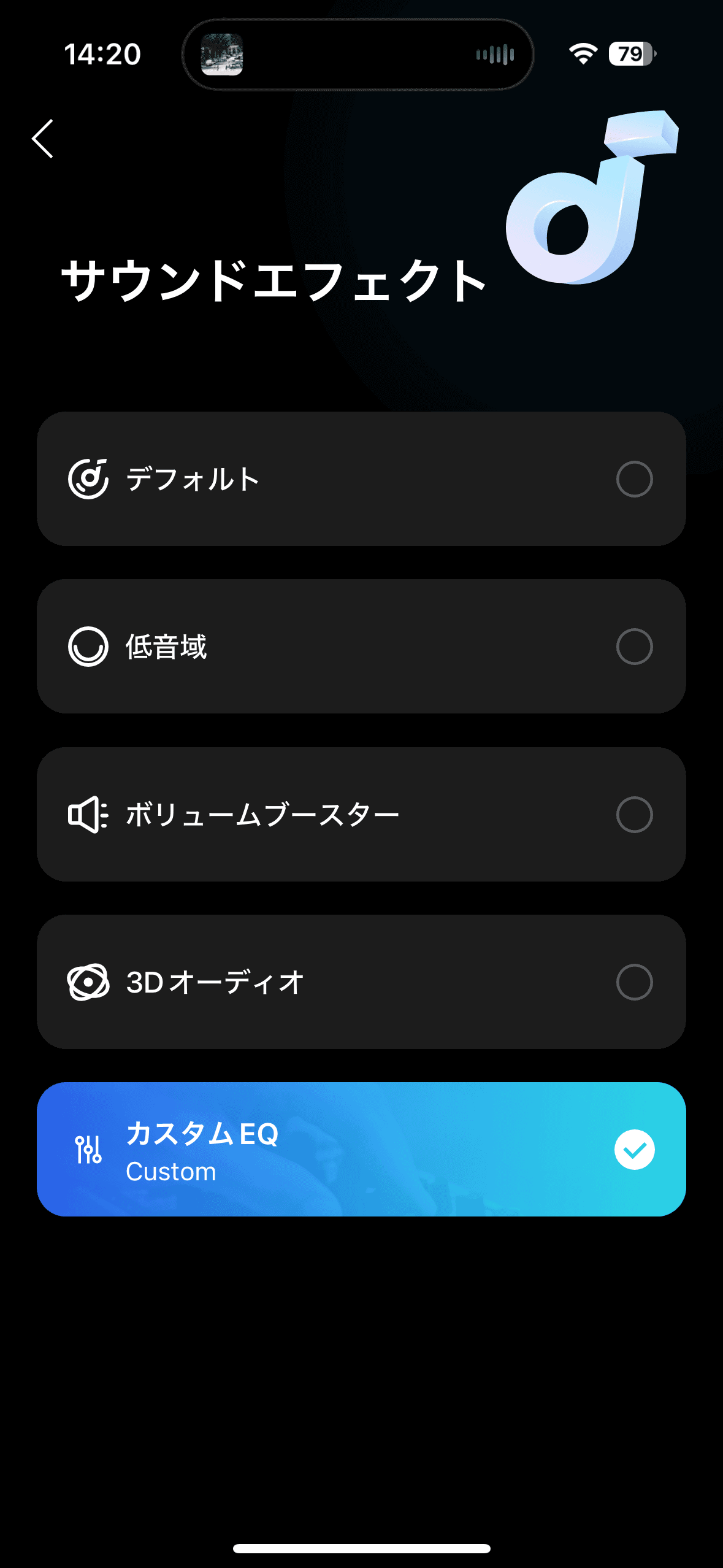Image resolution: width=723 pixels, height=1568 pixels.
Task: Turn on ボリュームブースター via its radio button
Action: click(x=635, y=814)
